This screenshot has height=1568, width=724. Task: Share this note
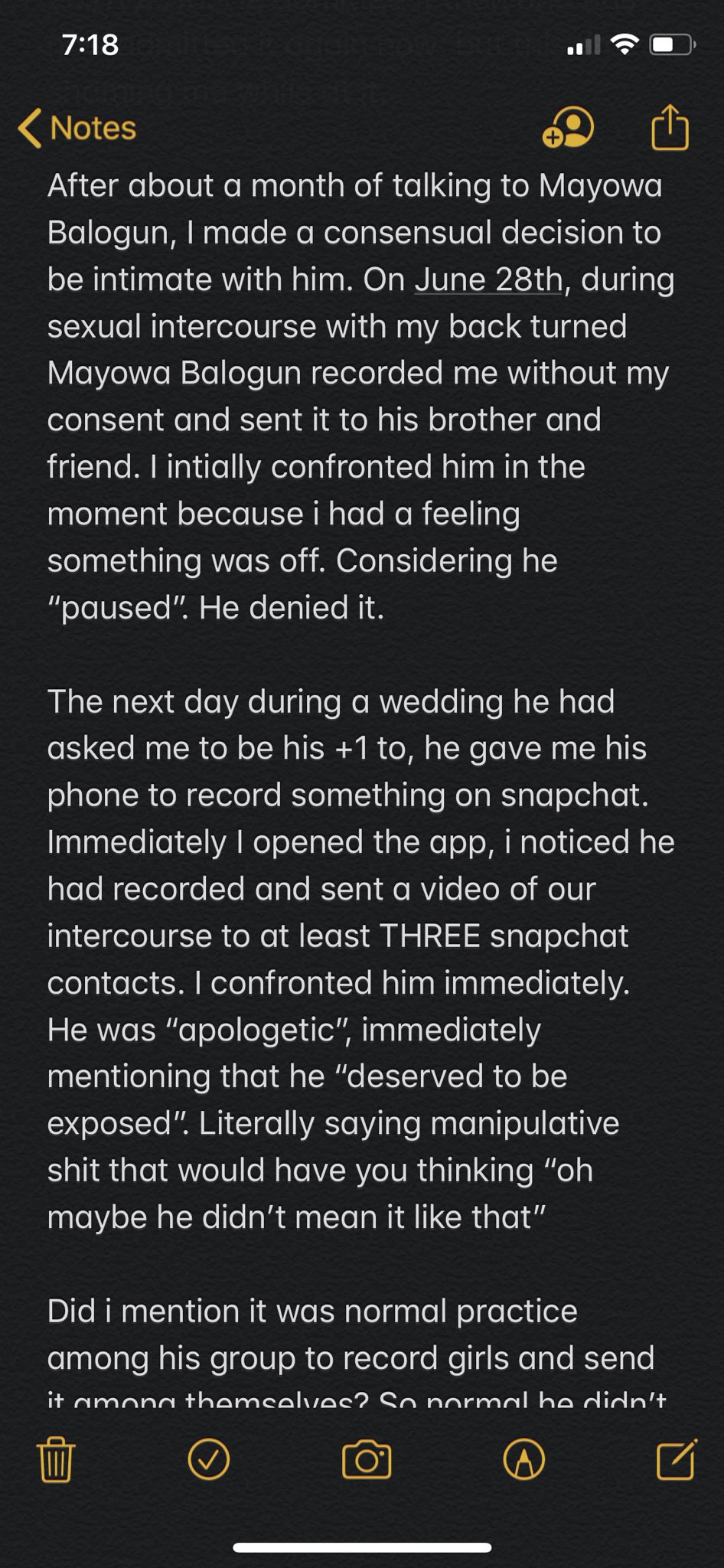tap(670, 127)
